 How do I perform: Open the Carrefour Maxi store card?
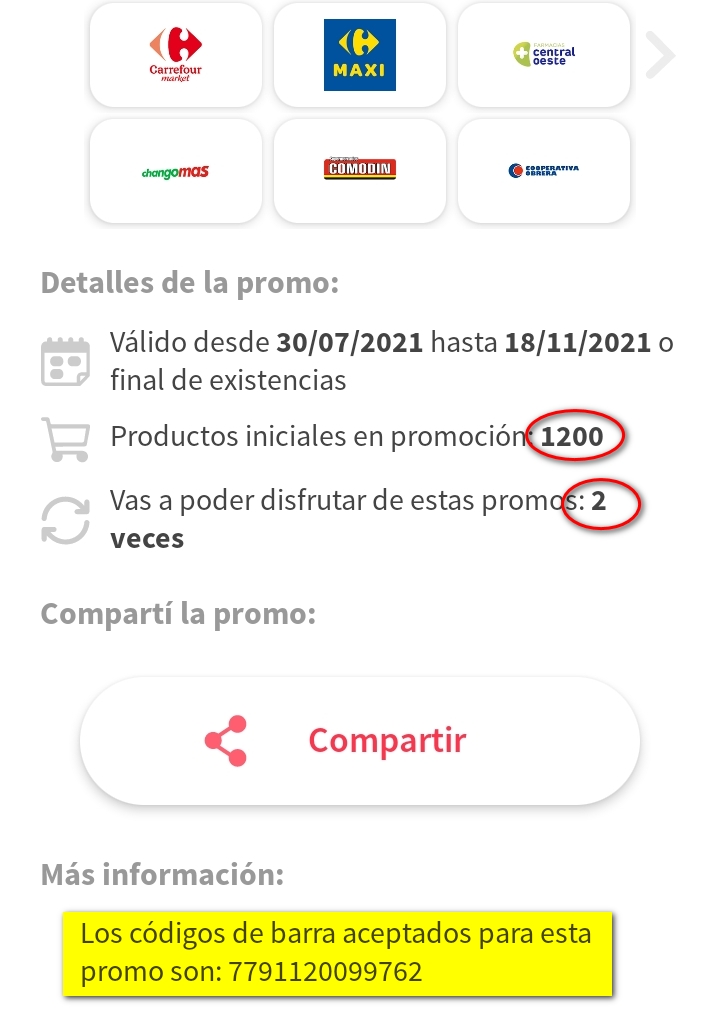pos(360,55)
